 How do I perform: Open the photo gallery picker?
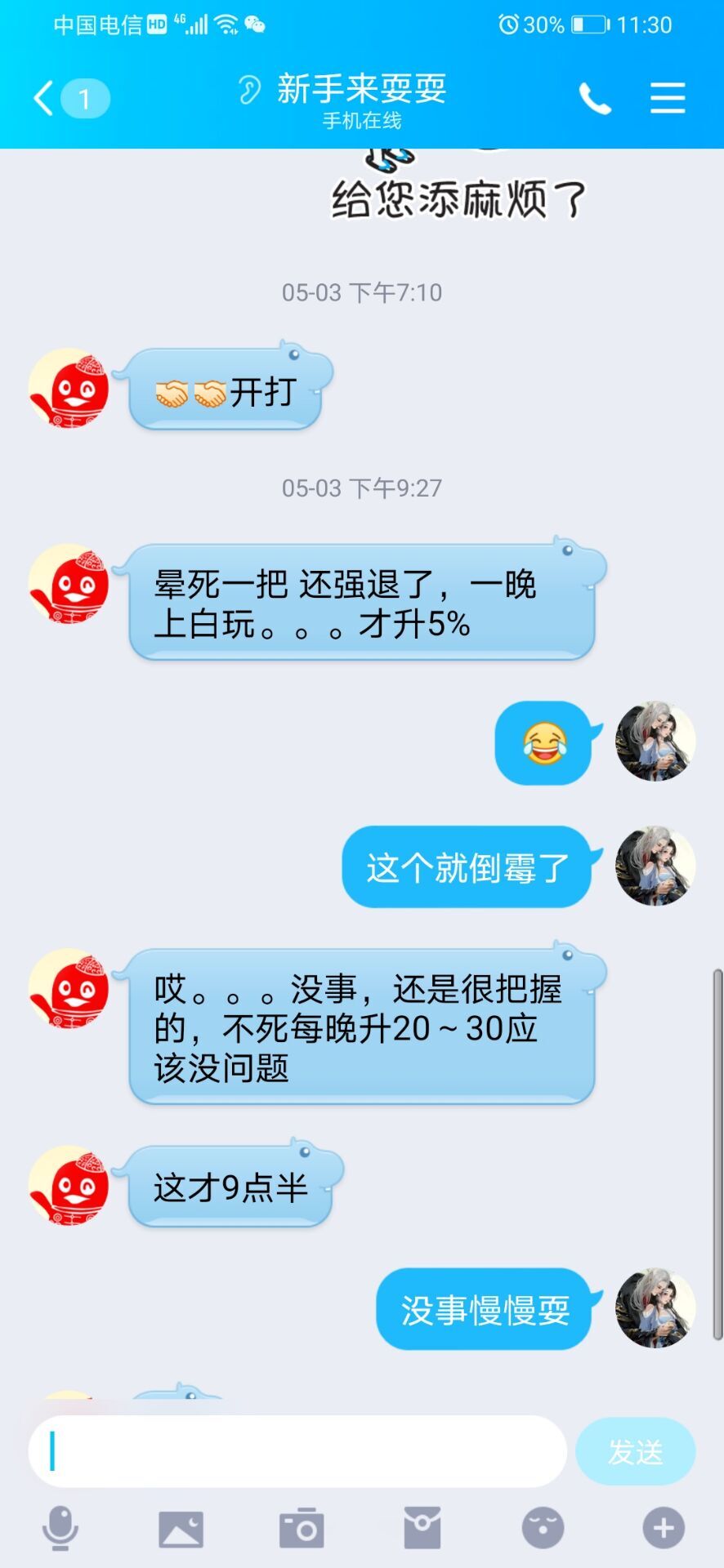click(181, 1528)
